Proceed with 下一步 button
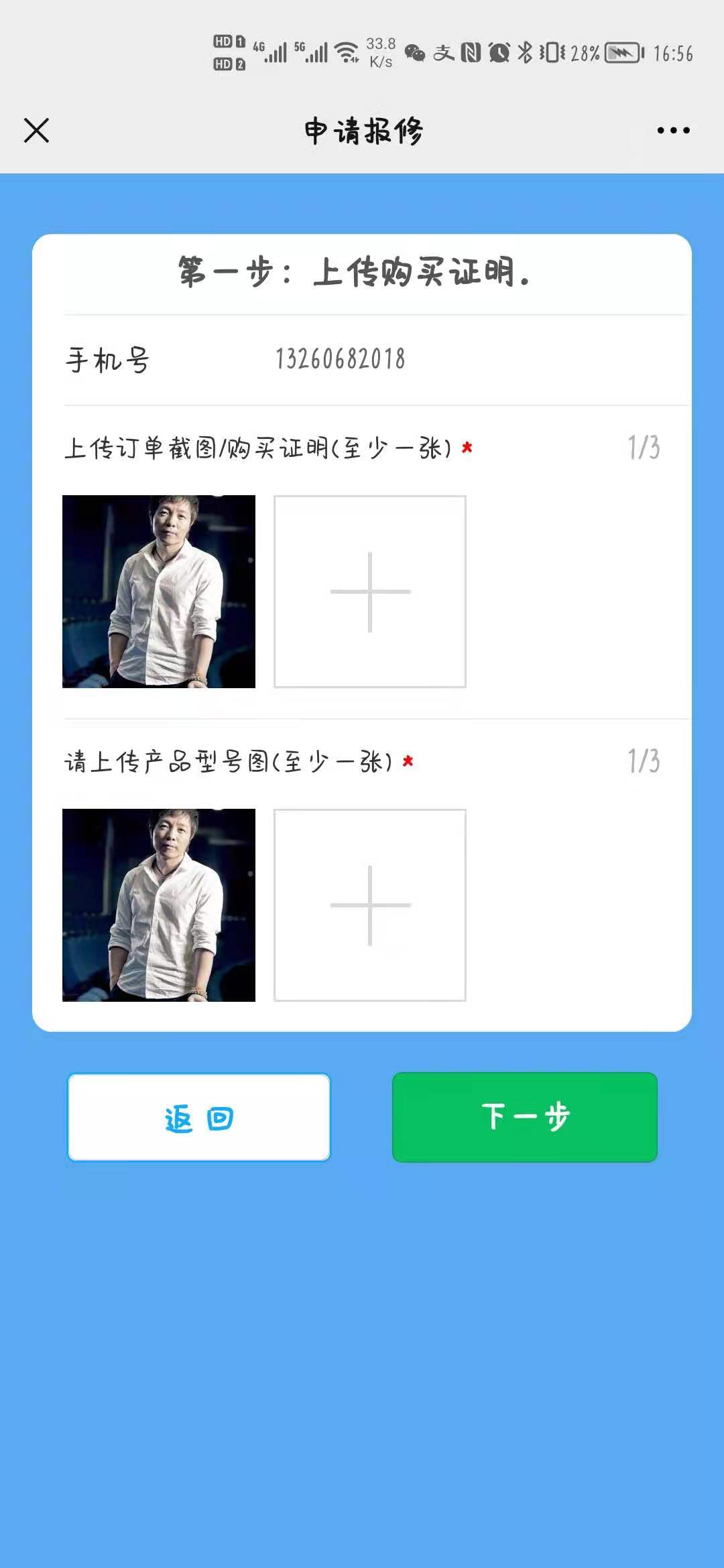 click(525, 1117)
